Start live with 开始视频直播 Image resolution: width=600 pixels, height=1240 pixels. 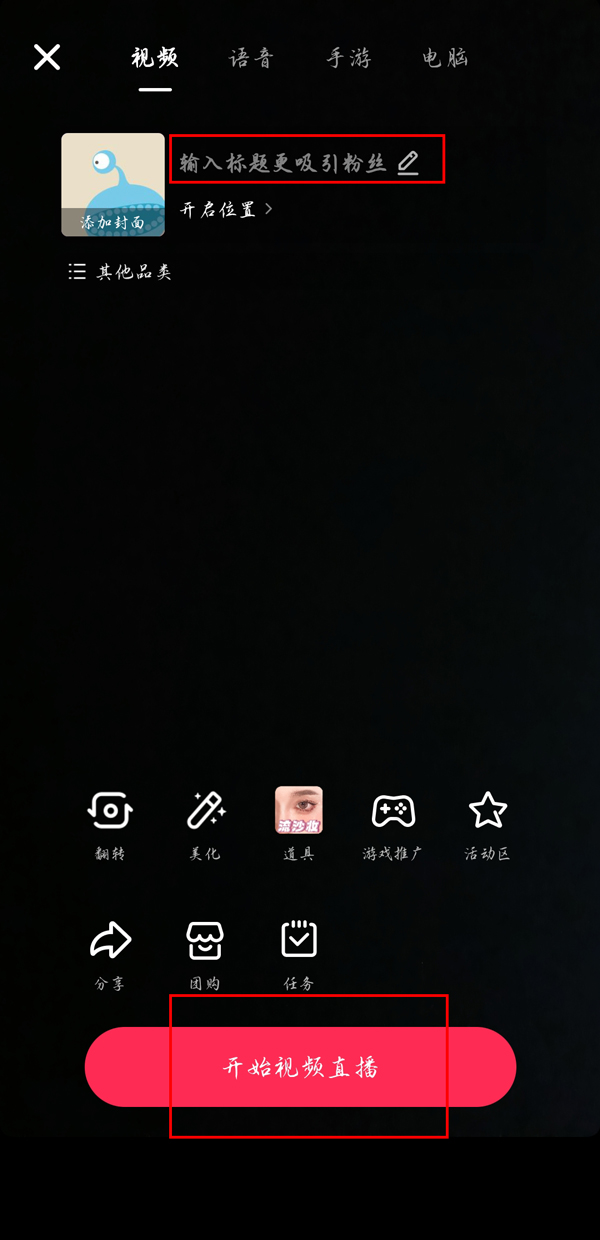coord(300,1067)
